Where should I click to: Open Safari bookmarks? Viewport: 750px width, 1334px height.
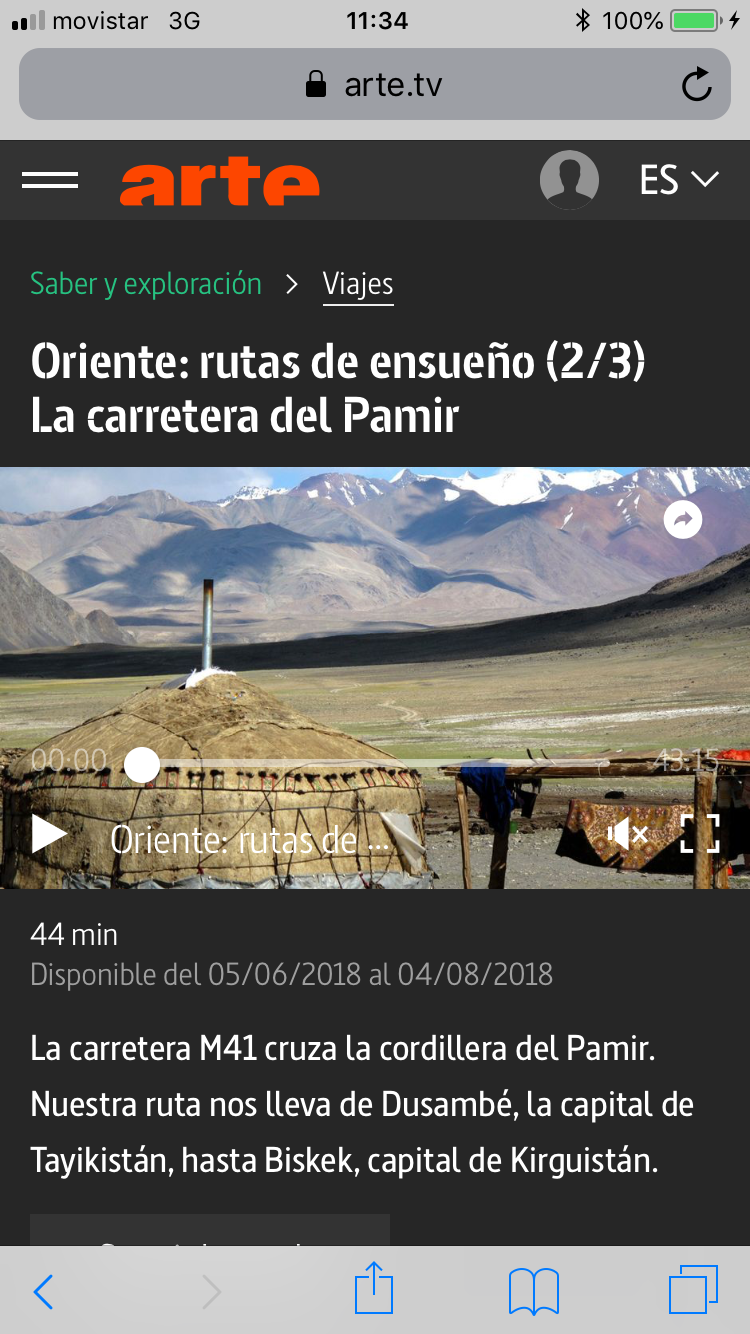pos(534,1292)
